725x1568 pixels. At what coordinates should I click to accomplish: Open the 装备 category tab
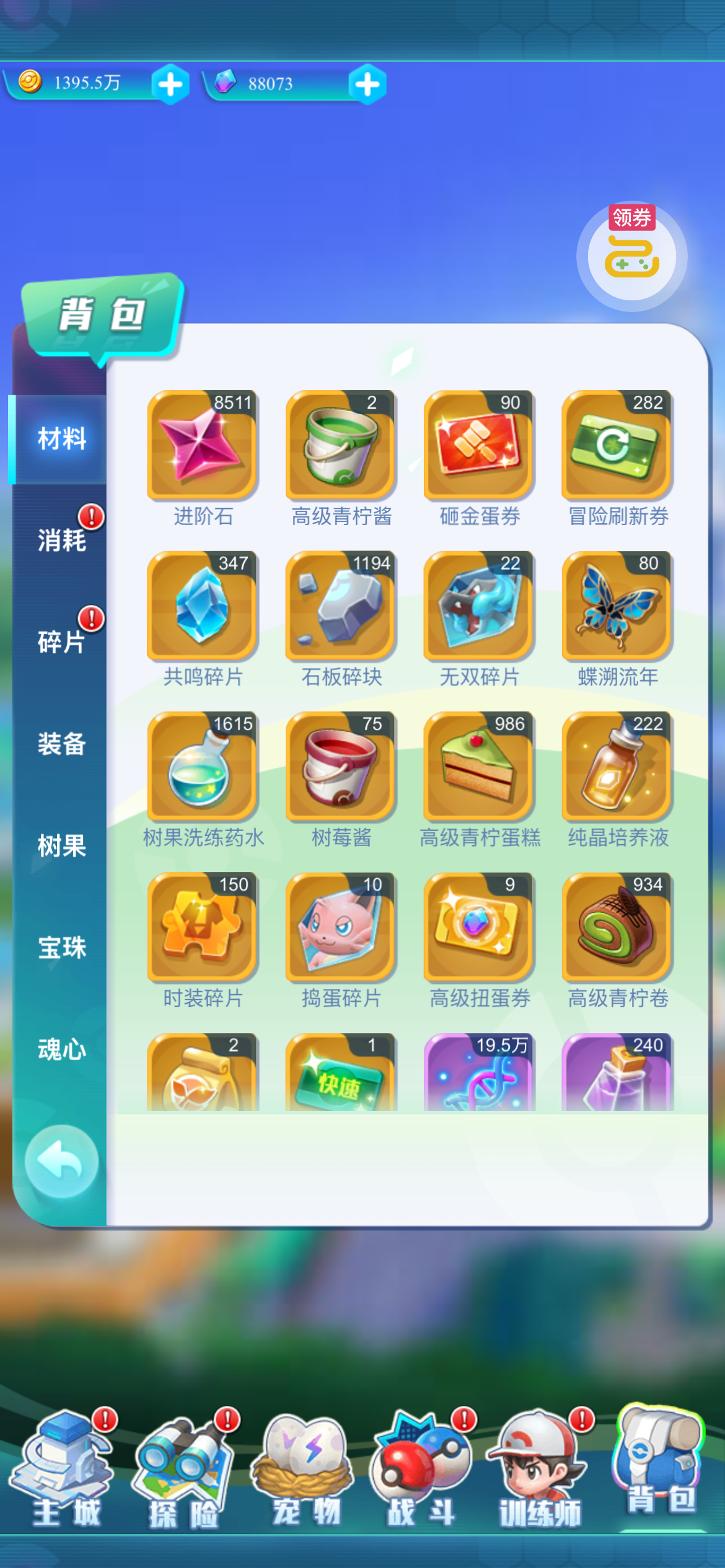pyautogui.click(x=61, y=744)
